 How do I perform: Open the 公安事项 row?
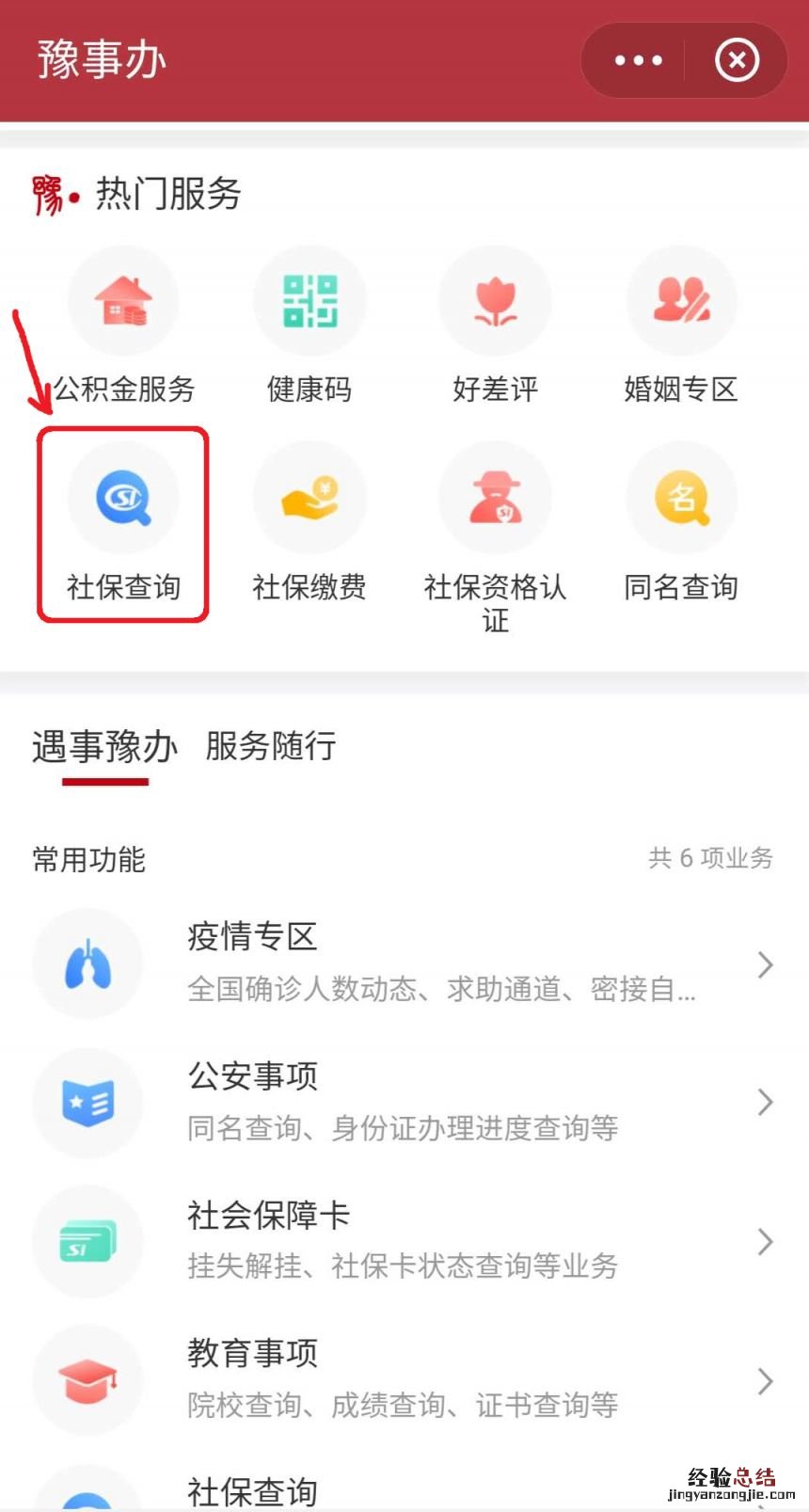pos(404,1102)
